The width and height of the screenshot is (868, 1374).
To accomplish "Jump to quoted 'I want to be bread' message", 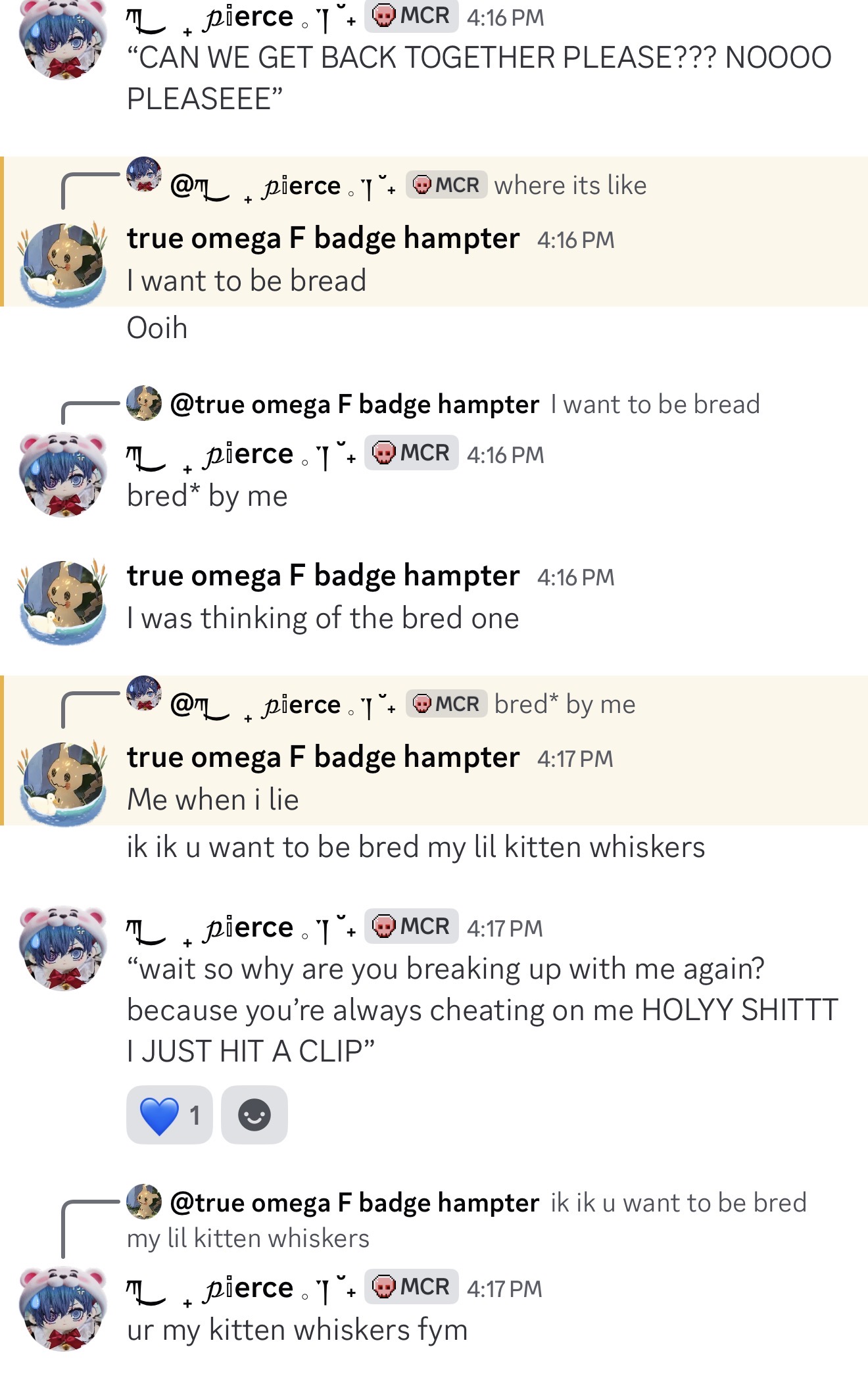I will [654, 405].
